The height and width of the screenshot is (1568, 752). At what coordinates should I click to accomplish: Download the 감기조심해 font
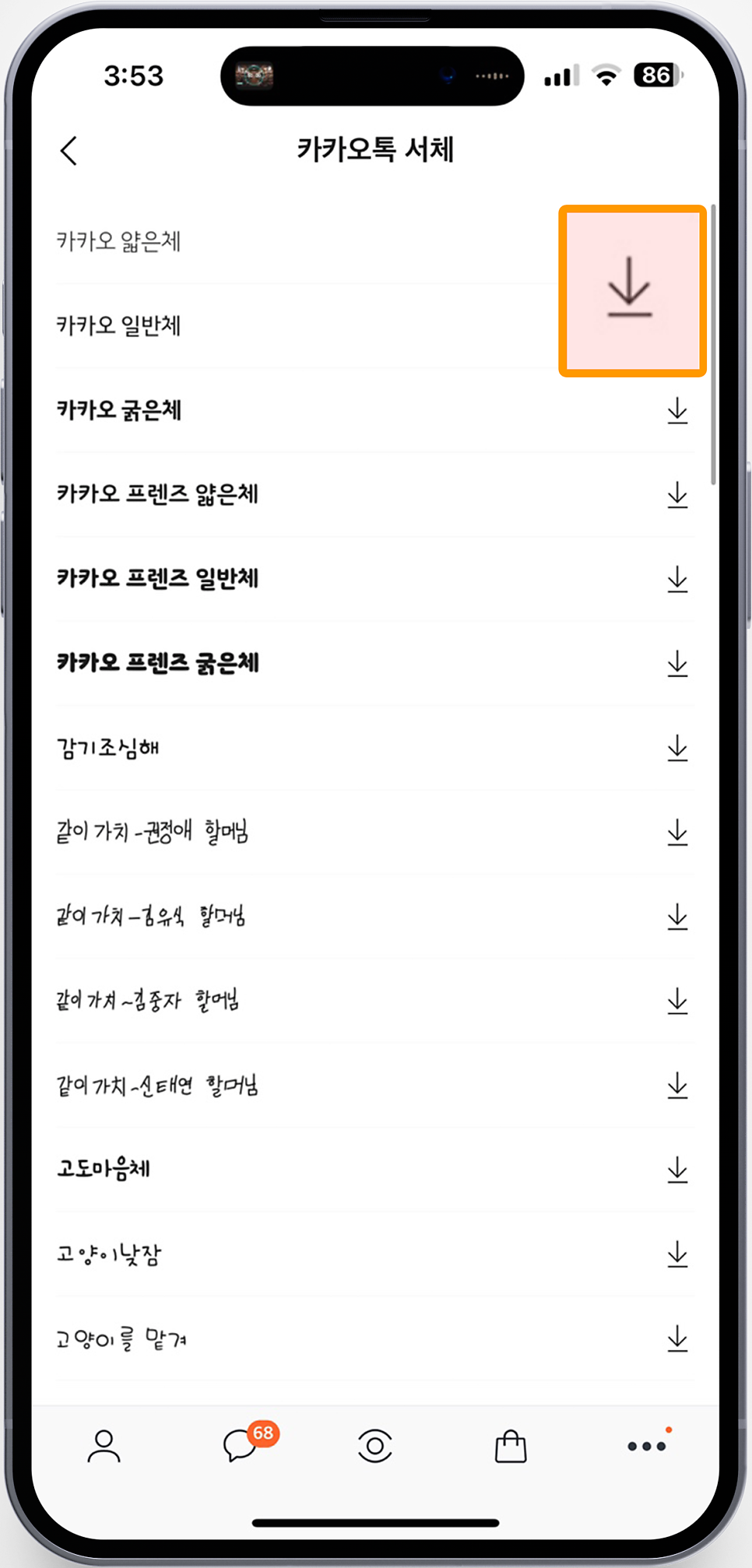coord(677,748)
